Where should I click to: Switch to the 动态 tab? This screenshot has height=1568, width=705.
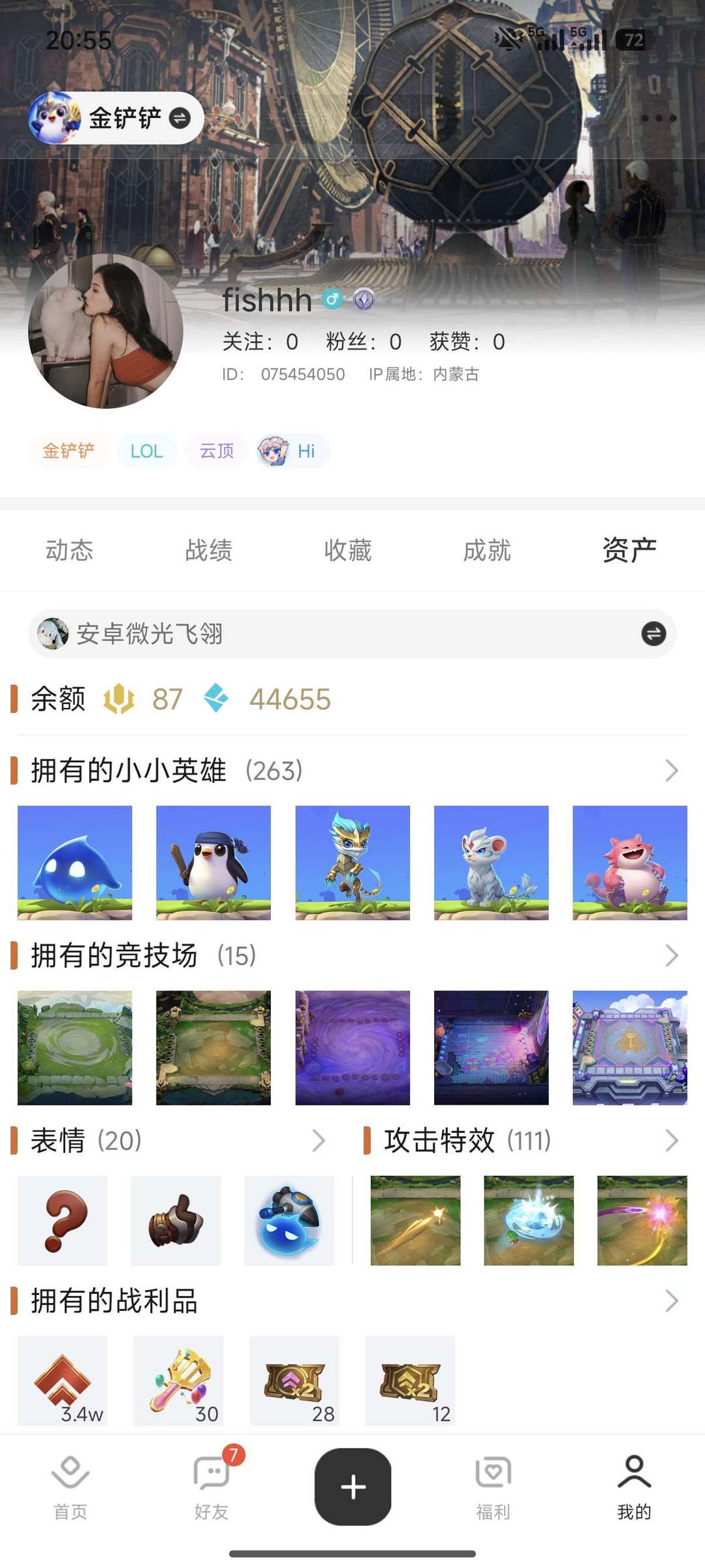click(69, 550)
